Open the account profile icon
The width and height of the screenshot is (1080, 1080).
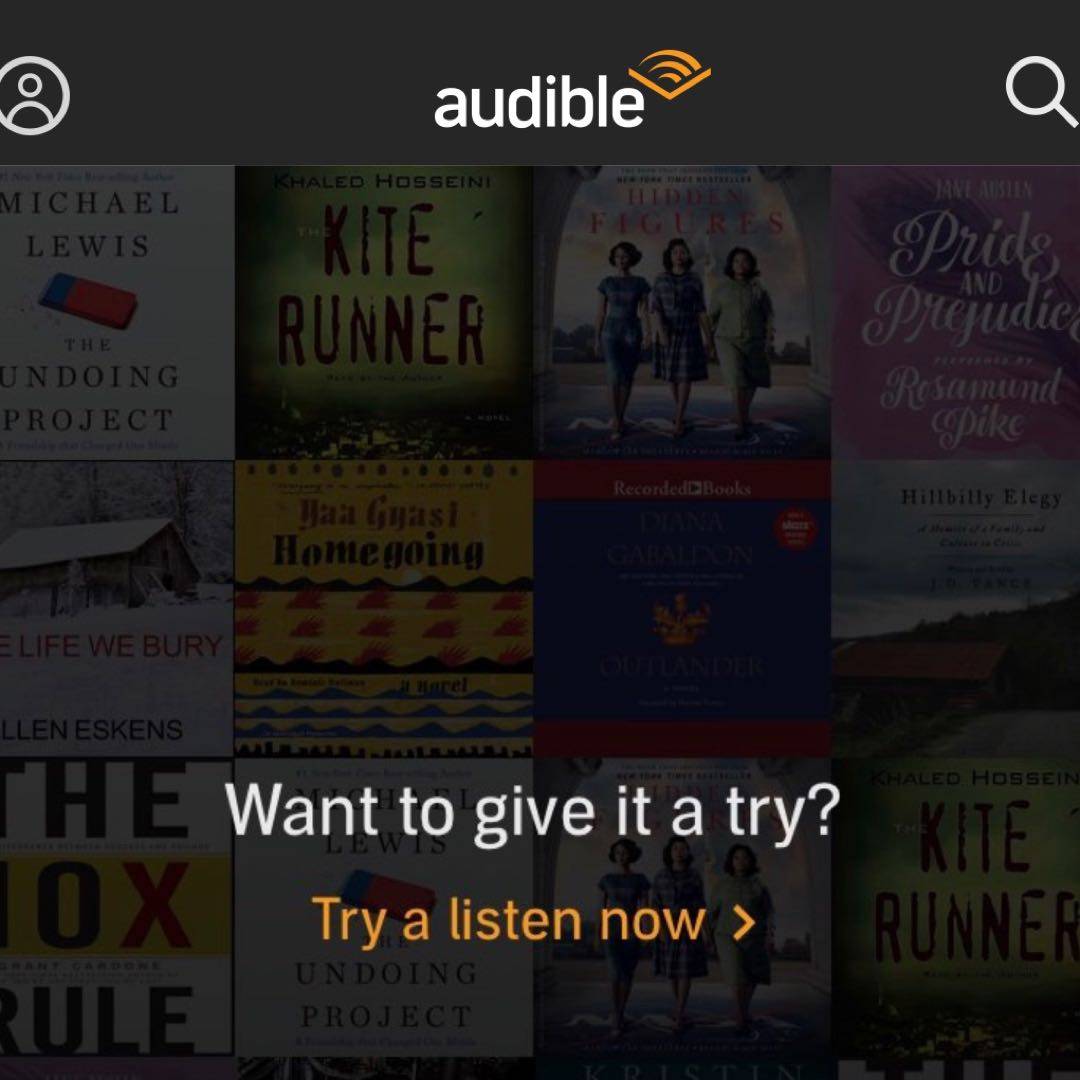click(33, 95)
